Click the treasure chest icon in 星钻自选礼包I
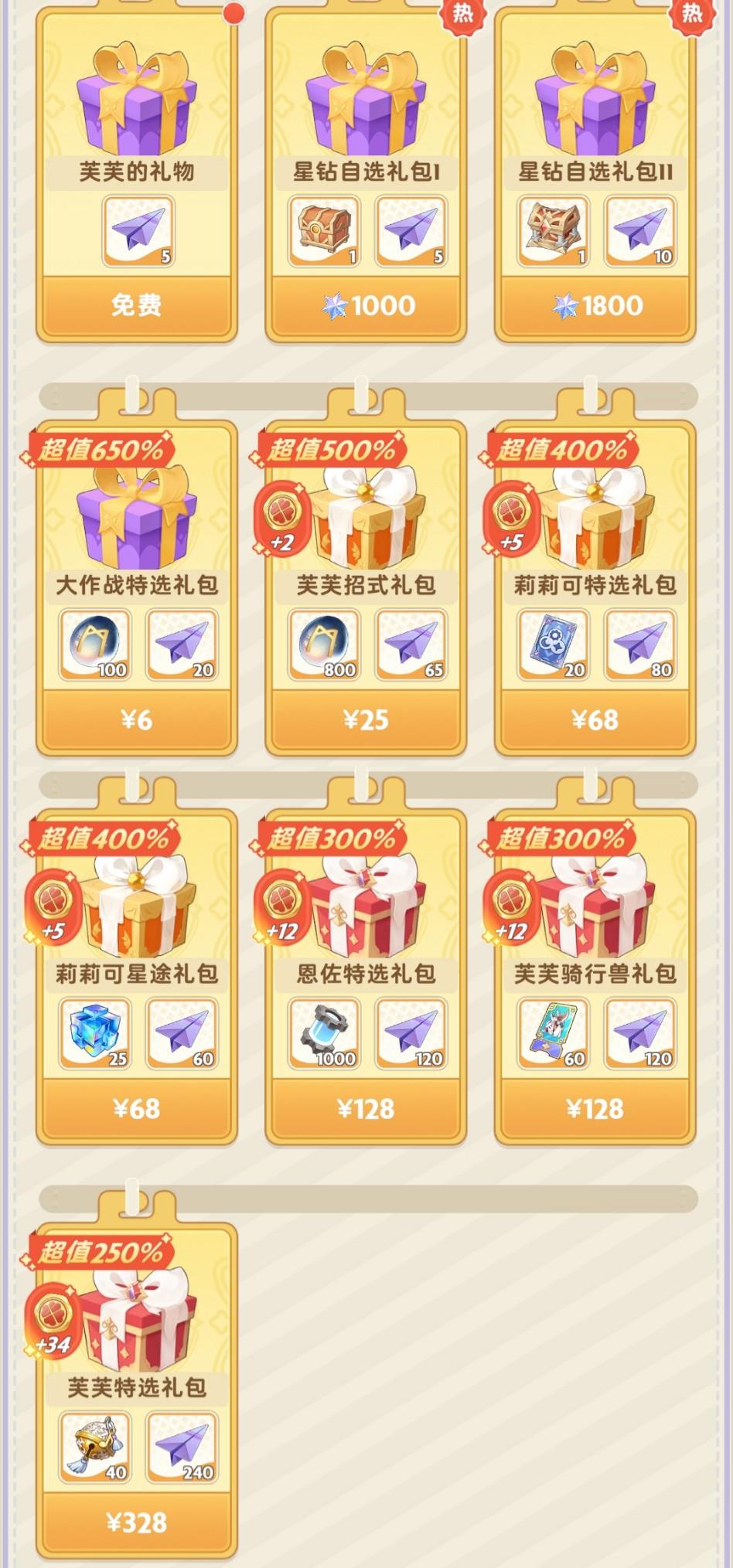 pos(325,230)
